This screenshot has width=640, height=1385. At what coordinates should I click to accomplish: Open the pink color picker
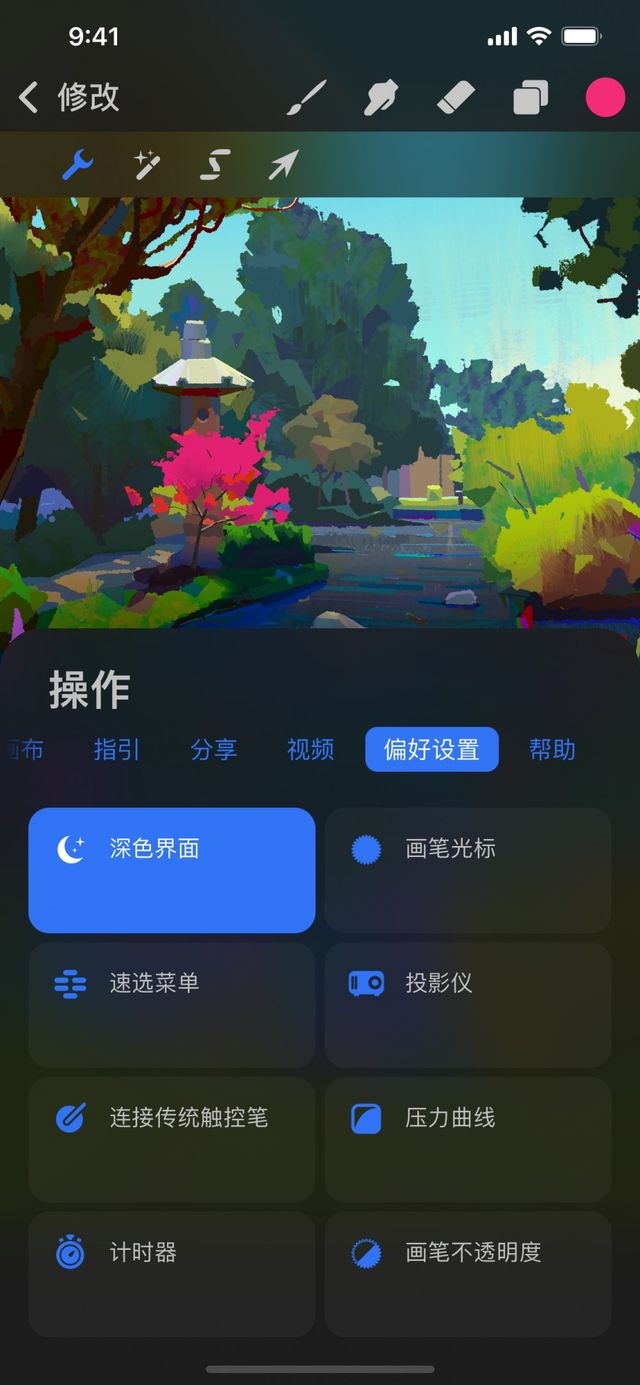[605, 98]
